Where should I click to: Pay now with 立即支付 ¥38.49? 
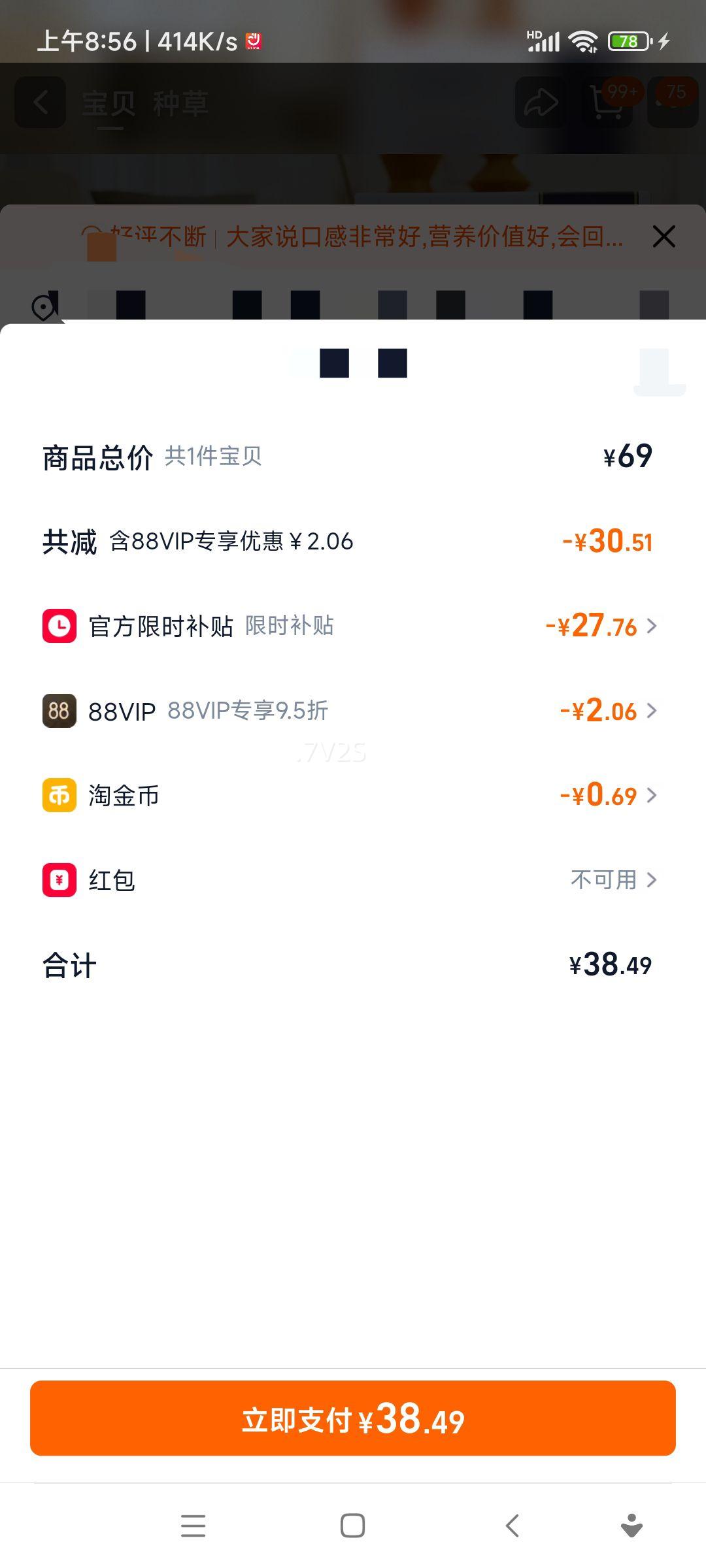pyautogui.click(x=353, y=1418)
